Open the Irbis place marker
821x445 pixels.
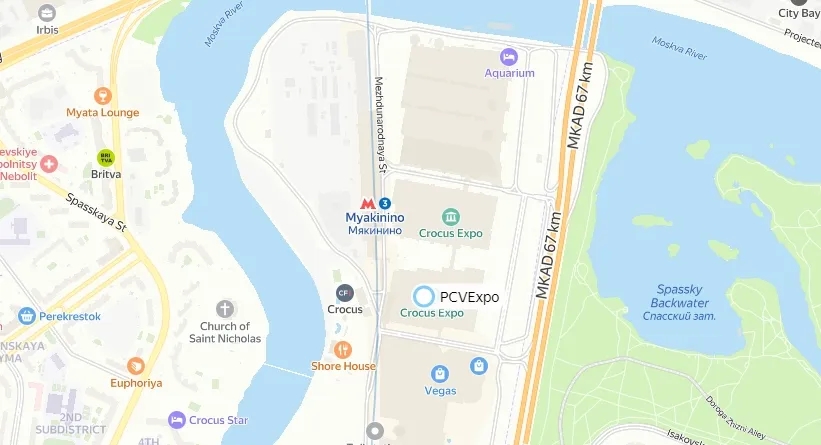point(46,13)
